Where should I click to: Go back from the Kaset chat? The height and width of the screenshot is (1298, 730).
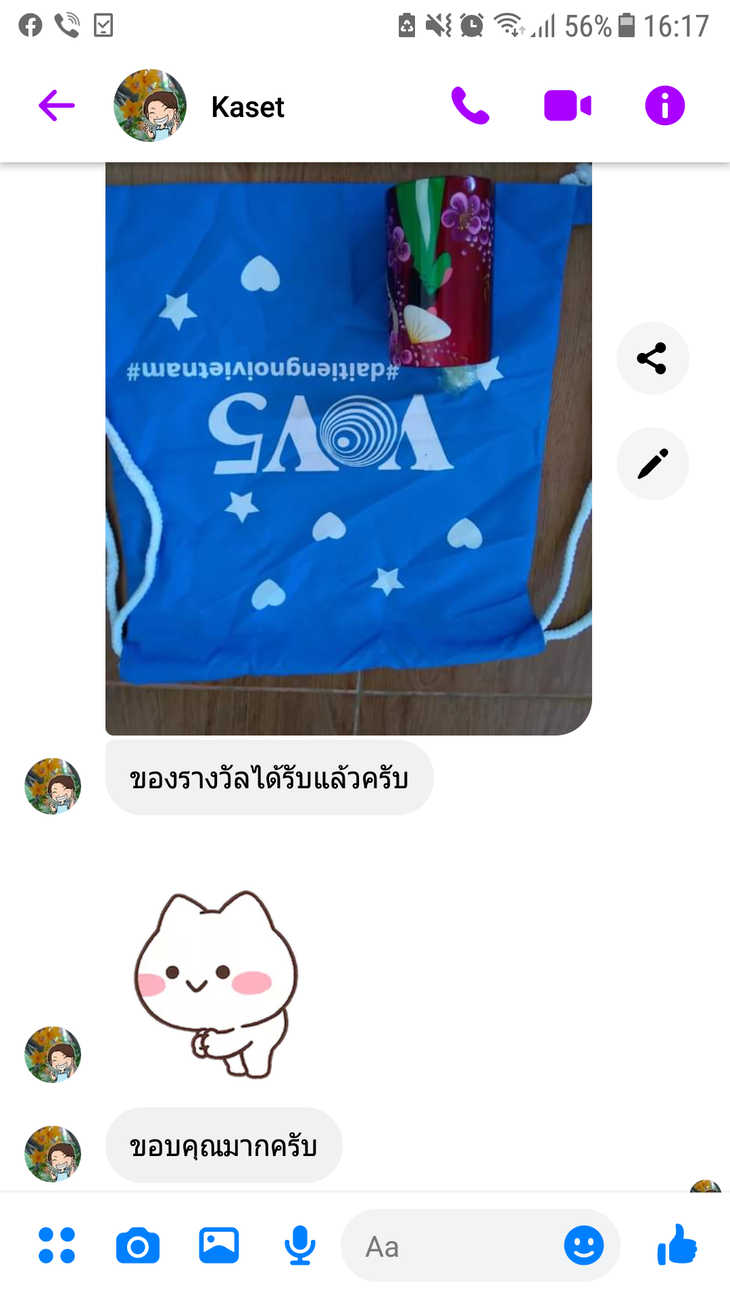(x=57, y=105)
